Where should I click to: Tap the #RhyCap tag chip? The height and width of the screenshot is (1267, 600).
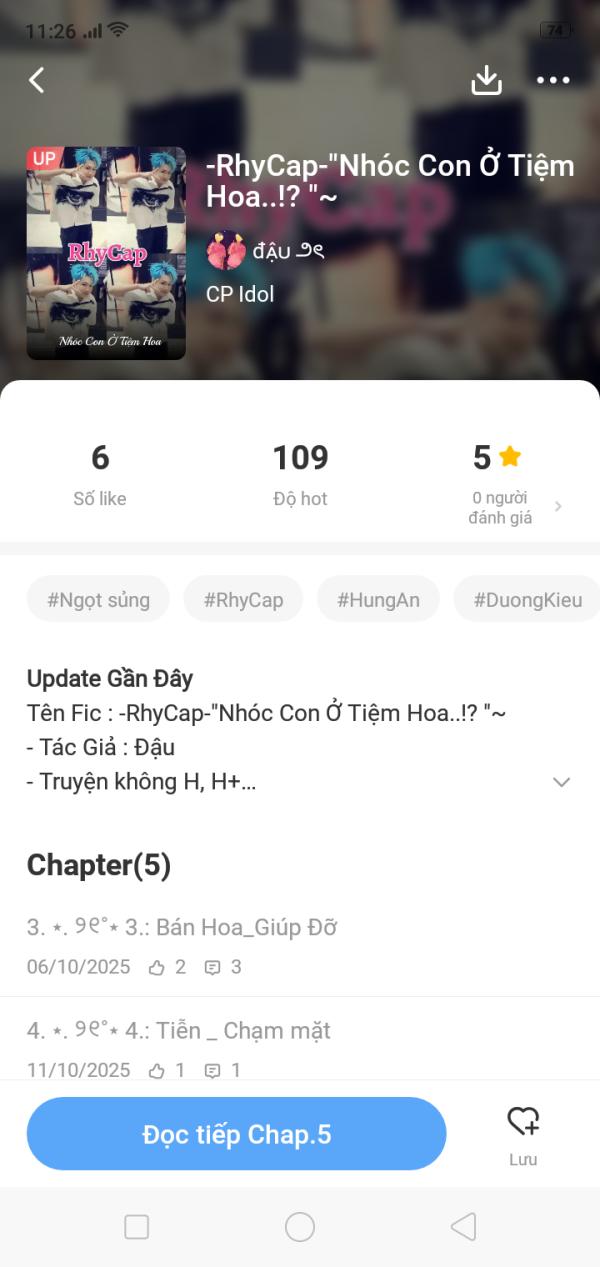[x=243, y=600]
